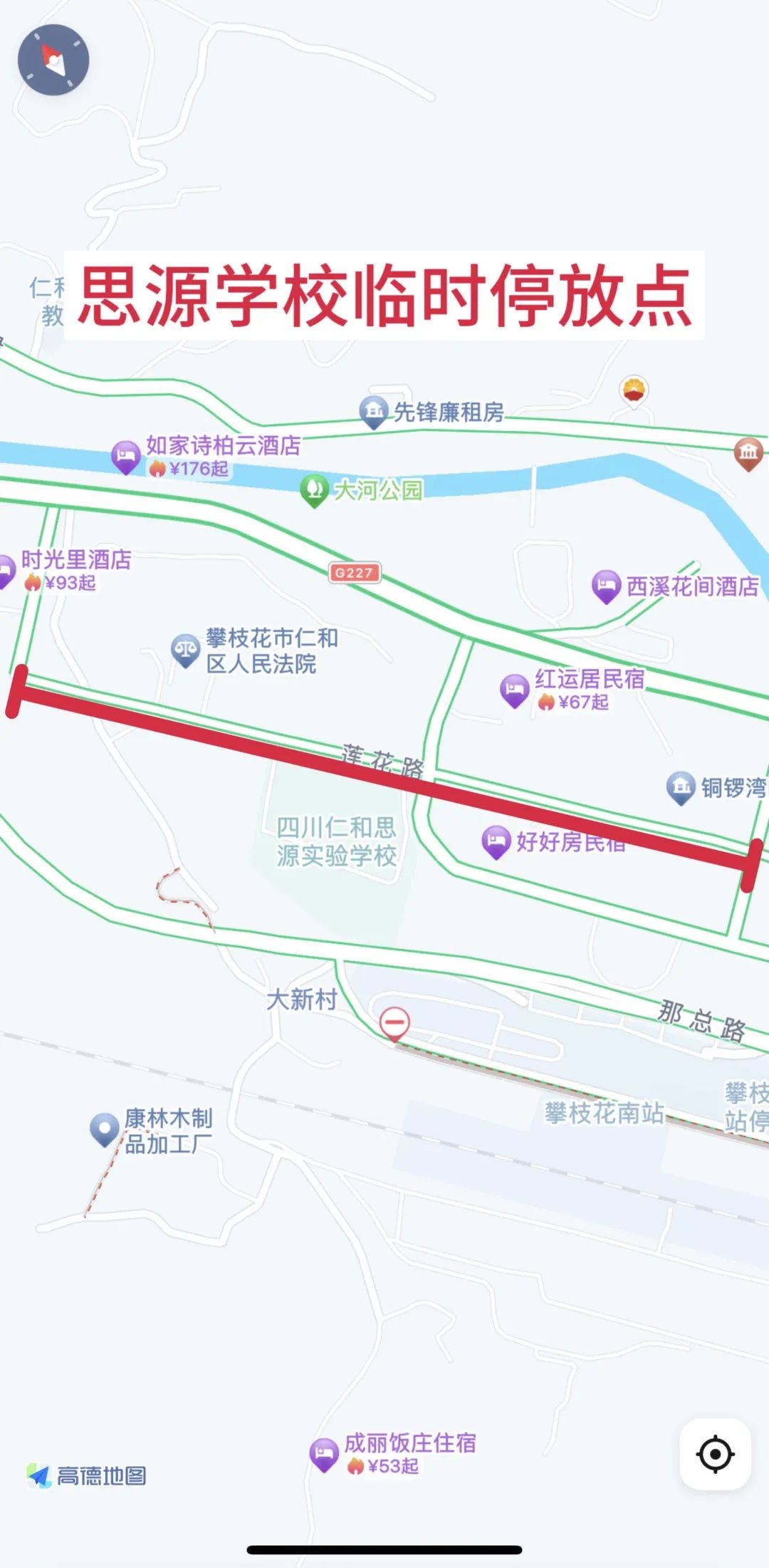Select the 大河公园 park marker
The width and height of the screenshot is (769, 1568).
[313, 489]
